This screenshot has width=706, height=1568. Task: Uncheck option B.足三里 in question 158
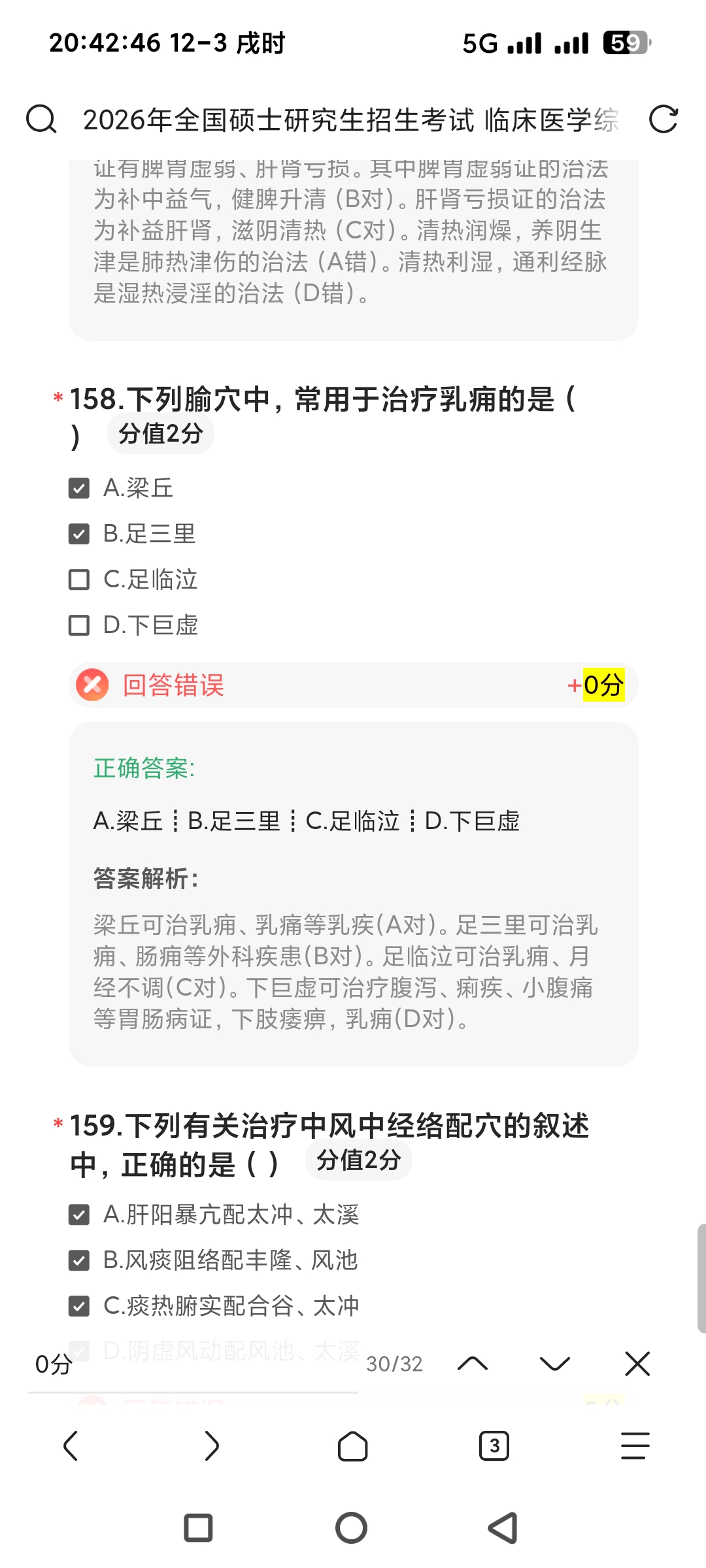coord(79,534)
